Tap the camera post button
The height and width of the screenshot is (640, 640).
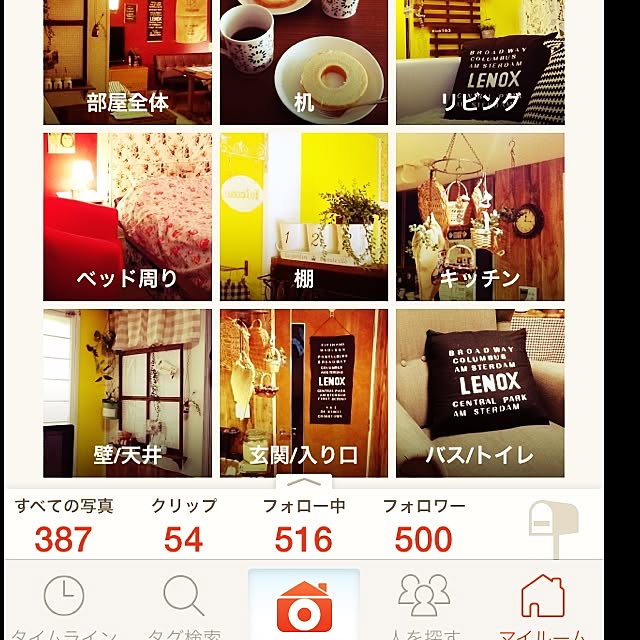303,606
